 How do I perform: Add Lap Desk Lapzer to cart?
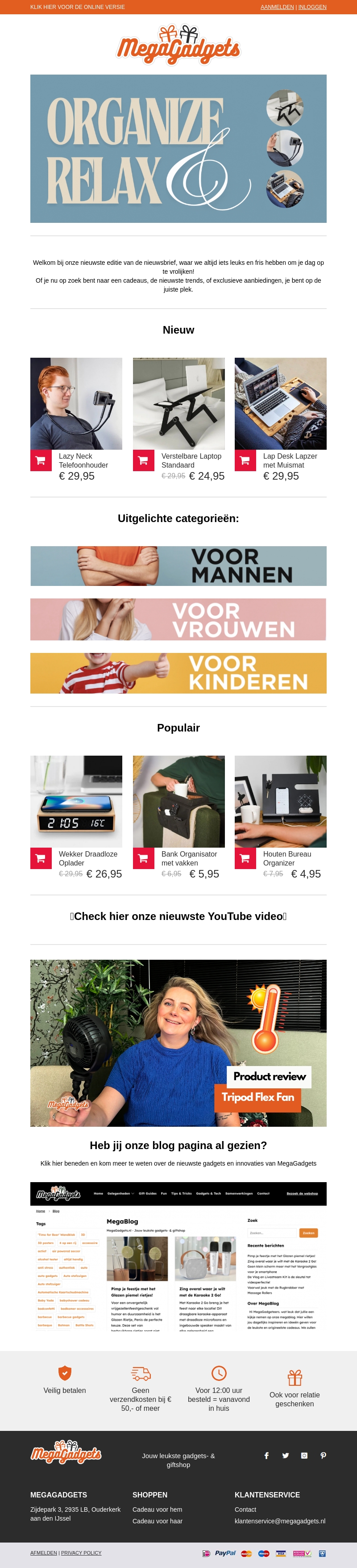pyautogui.click(x=245, y=460)
